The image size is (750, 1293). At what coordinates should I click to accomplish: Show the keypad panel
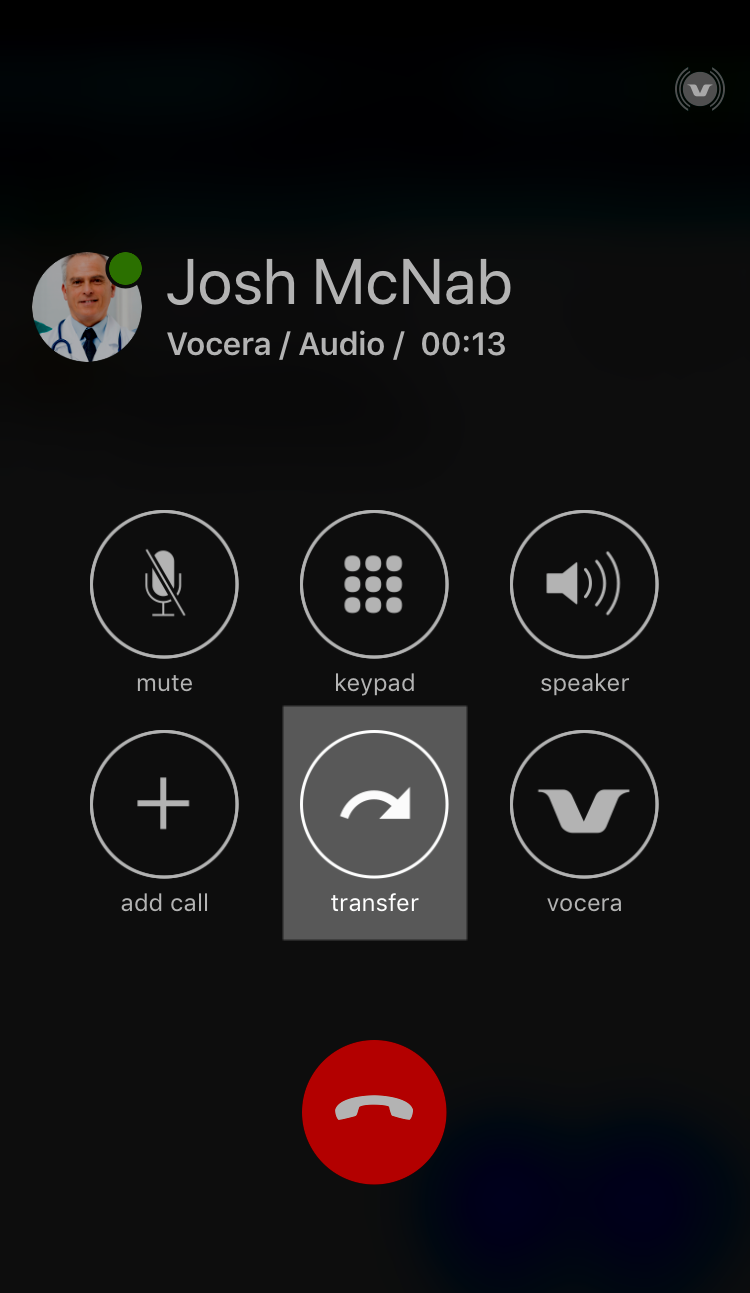[374, 584]
